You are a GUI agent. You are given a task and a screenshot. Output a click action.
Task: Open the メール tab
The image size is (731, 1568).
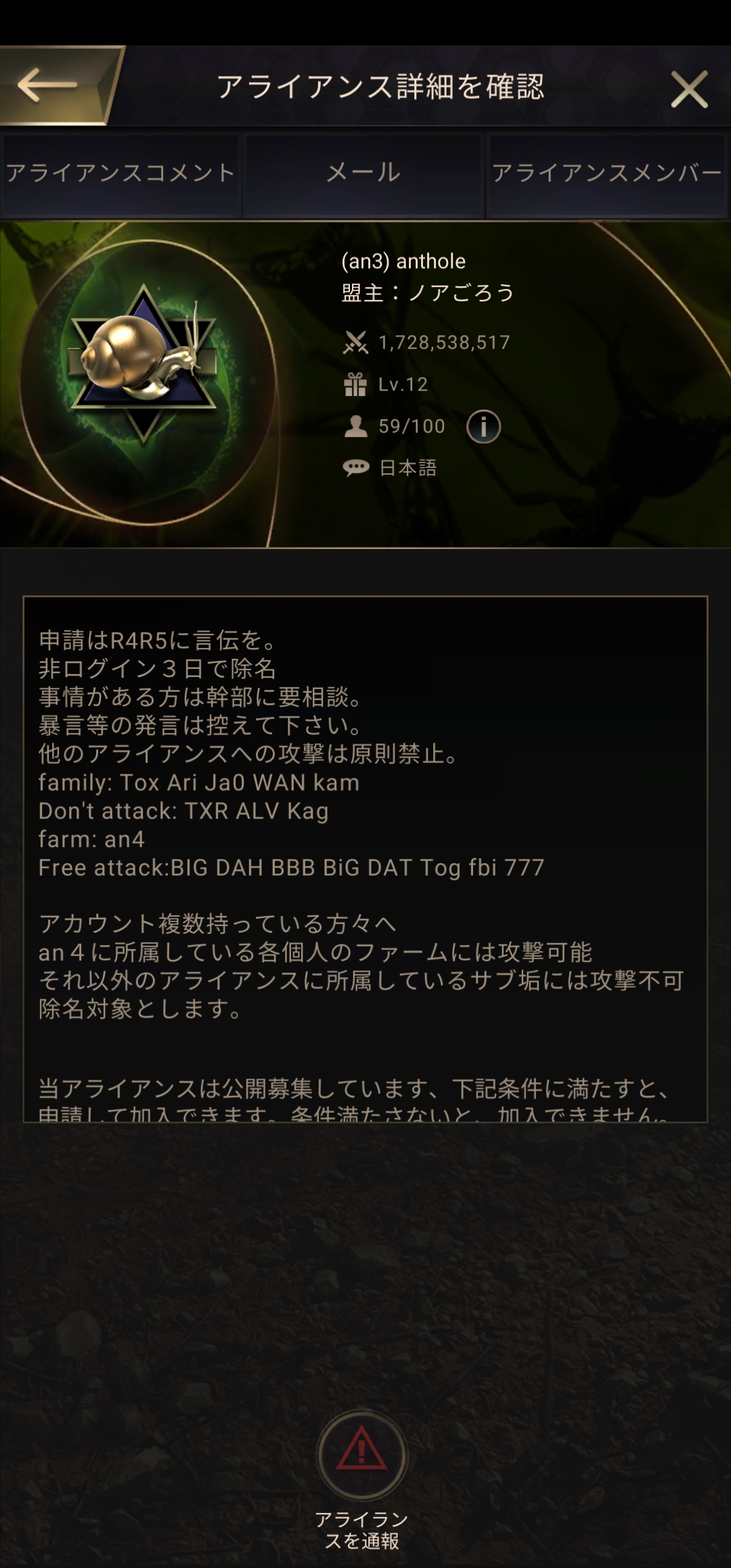click(x=363, y=174)
